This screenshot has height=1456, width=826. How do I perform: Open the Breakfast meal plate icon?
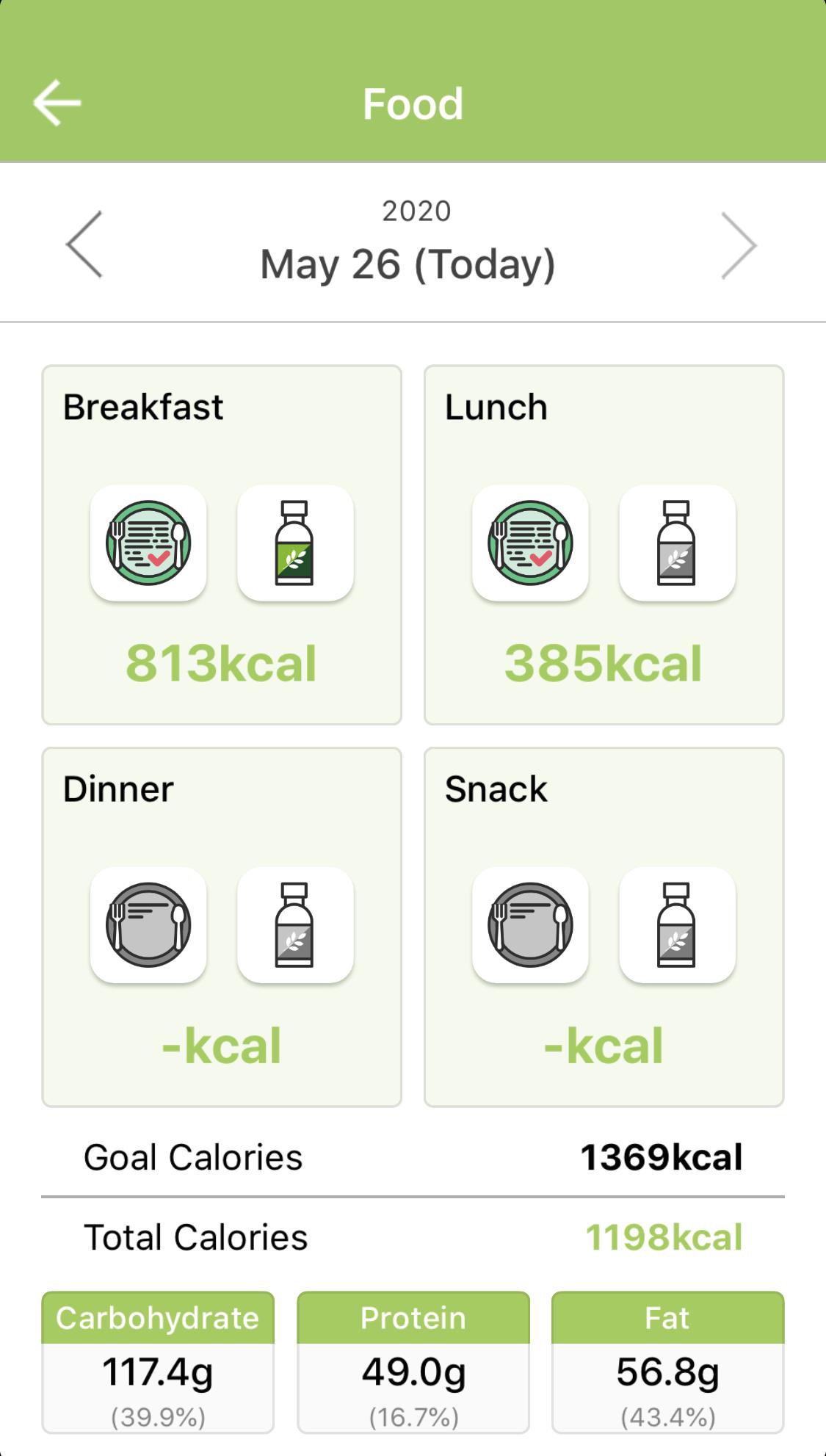pos(148,543)
